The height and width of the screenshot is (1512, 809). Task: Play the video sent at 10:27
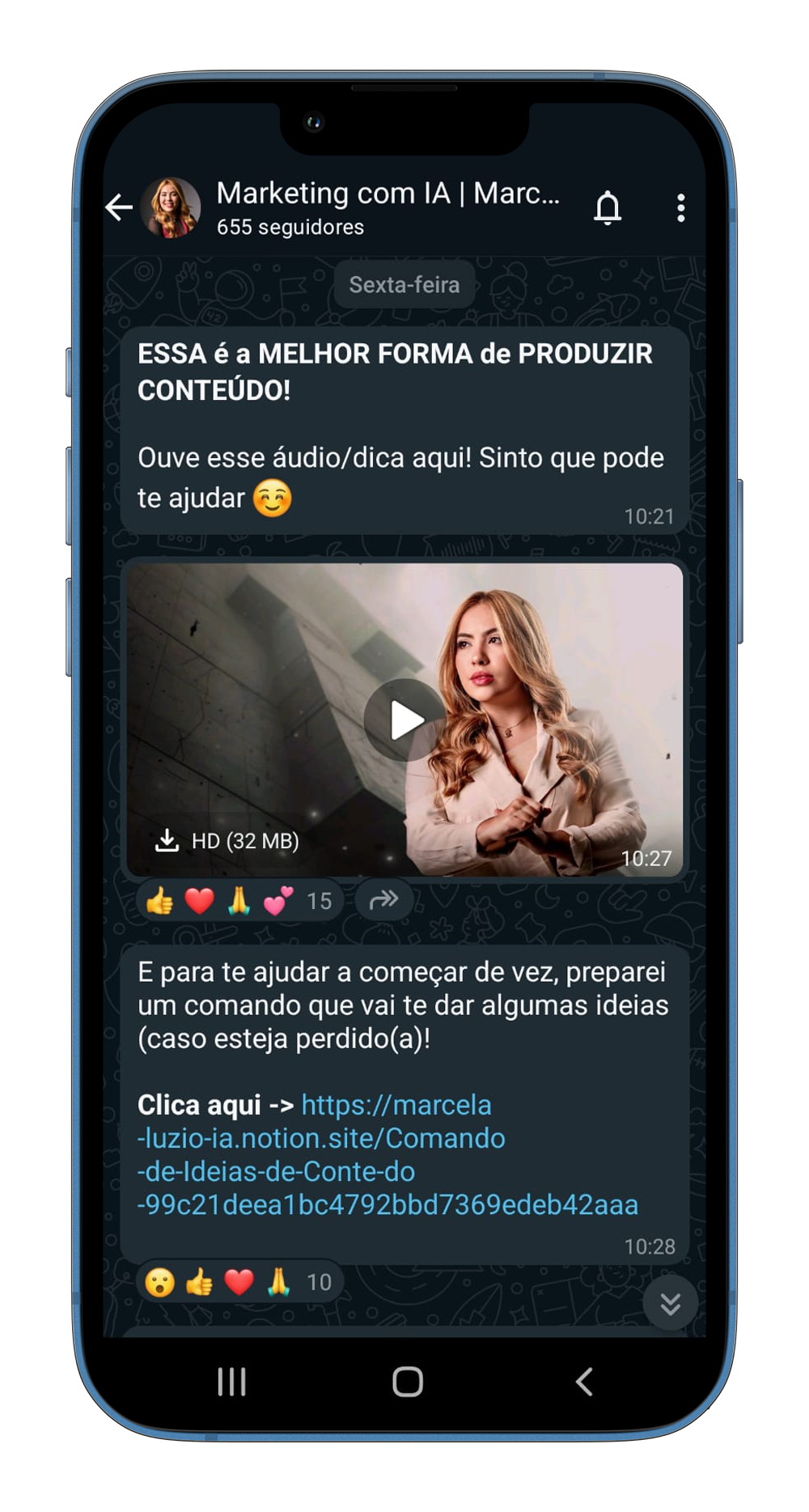pos(404,720)
